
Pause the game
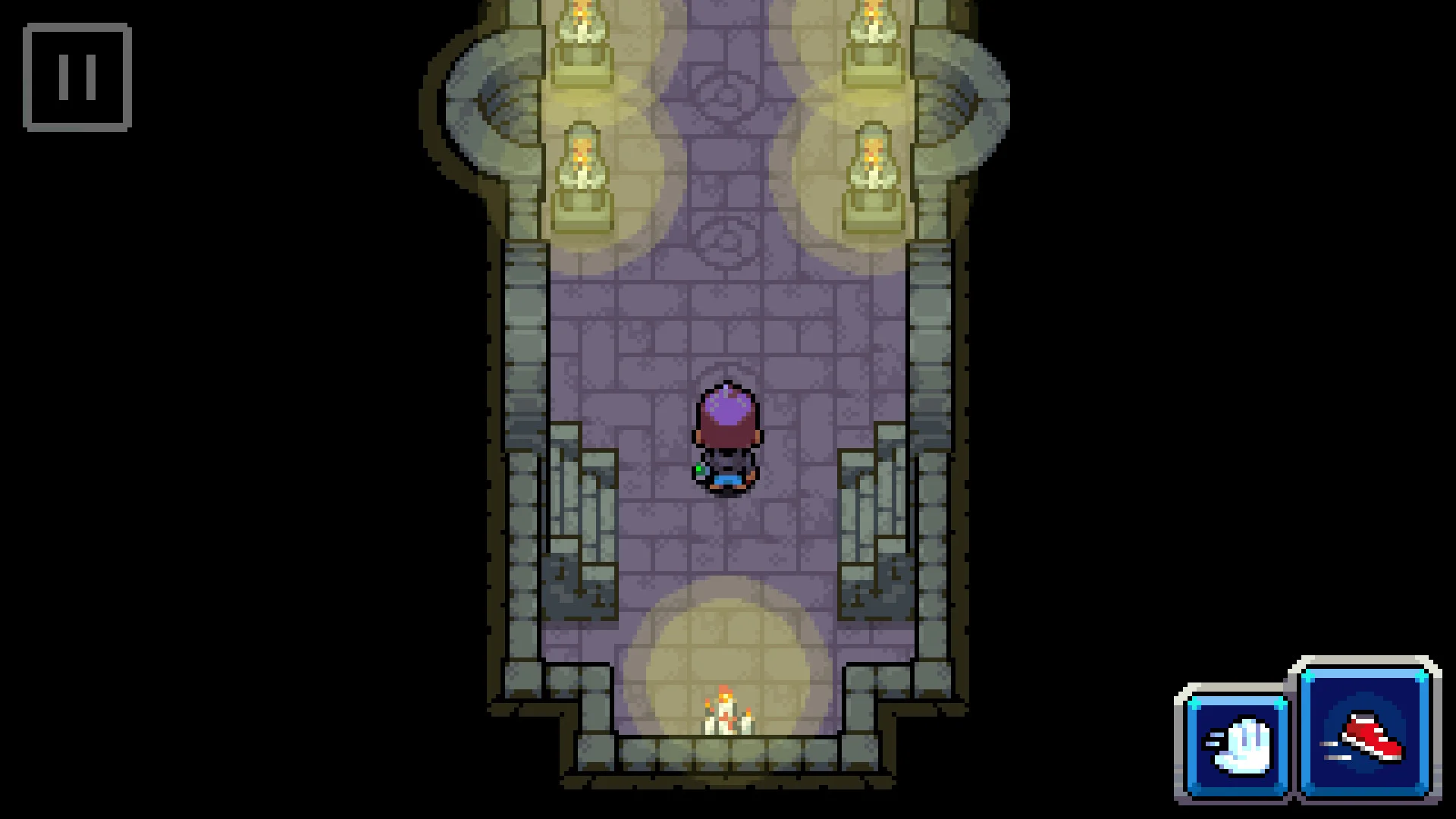pos(77,77)
